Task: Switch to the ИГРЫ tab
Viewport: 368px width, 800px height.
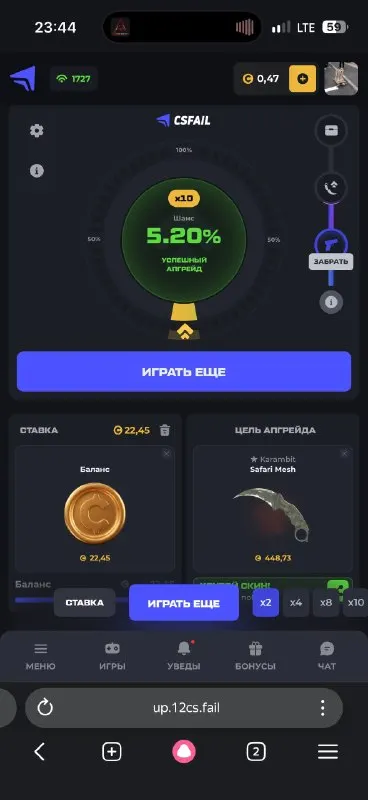Action: pyautogui.click(x=112, y=657)
